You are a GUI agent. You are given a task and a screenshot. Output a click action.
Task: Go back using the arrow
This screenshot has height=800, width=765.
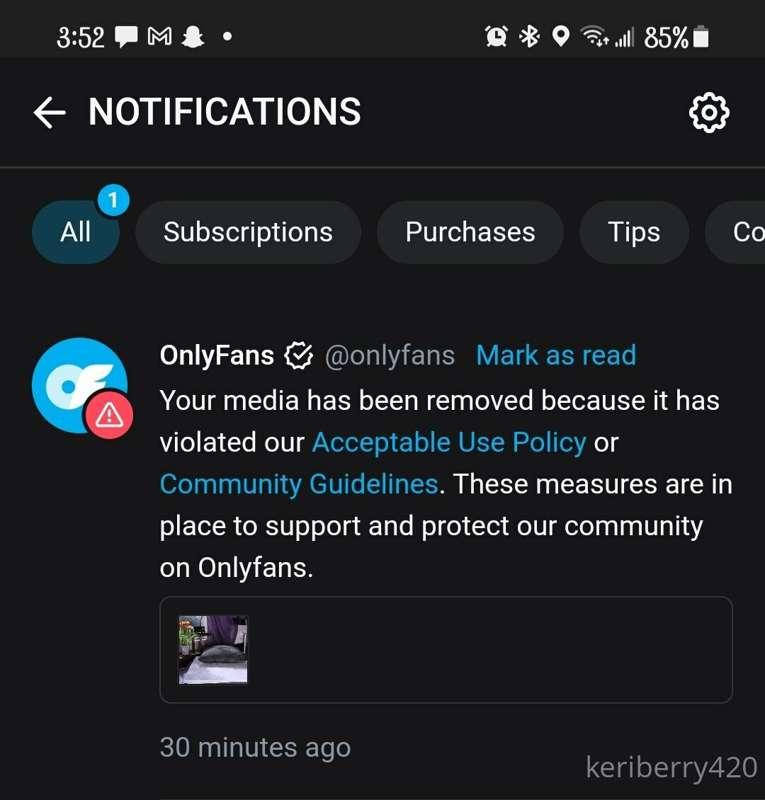49,113
